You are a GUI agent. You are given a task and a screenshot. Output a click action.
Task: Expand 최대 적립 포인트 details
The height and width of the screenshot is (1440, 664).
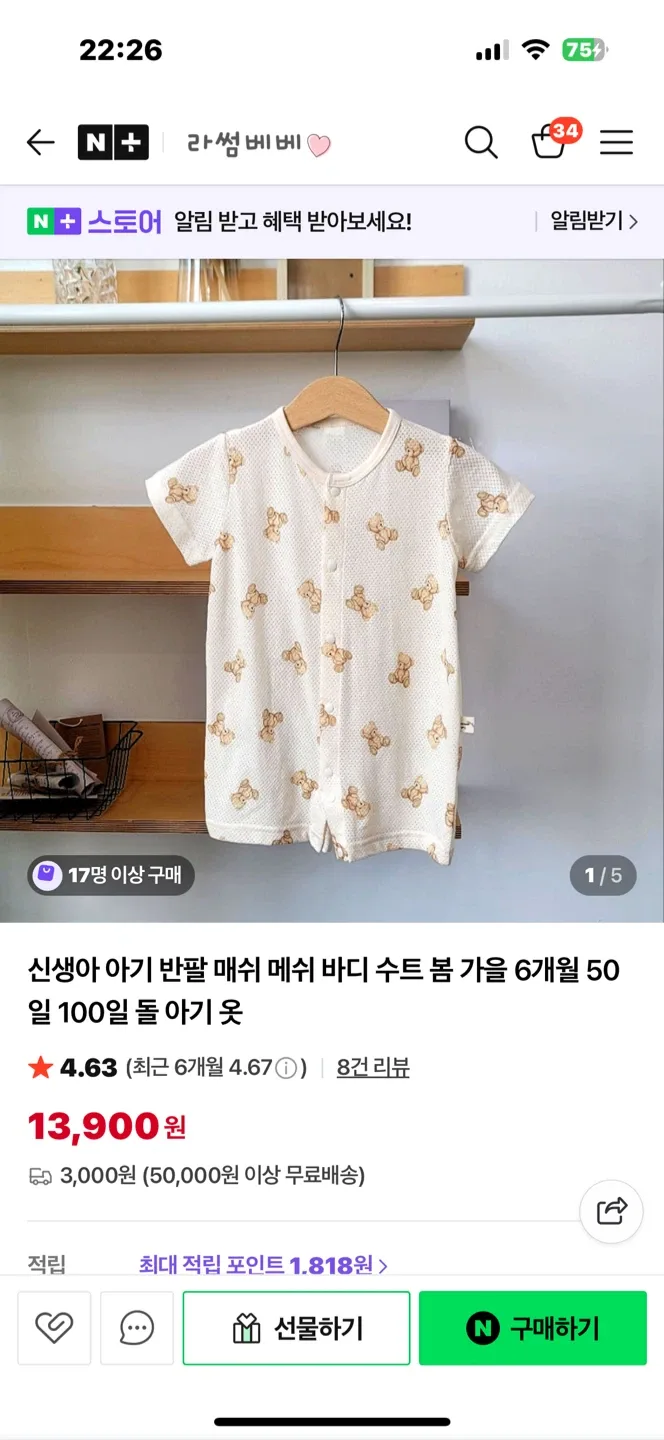click(x=263, y=1265)
